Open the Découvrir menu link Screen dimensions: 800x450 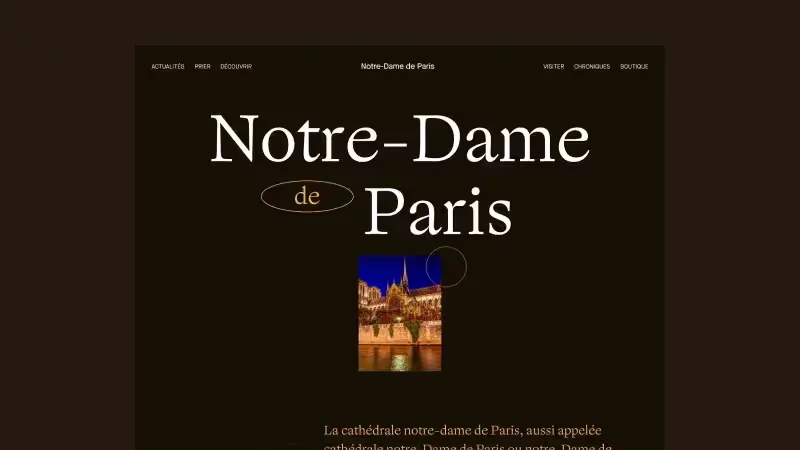pyautogui.click(x=236, y=67)
